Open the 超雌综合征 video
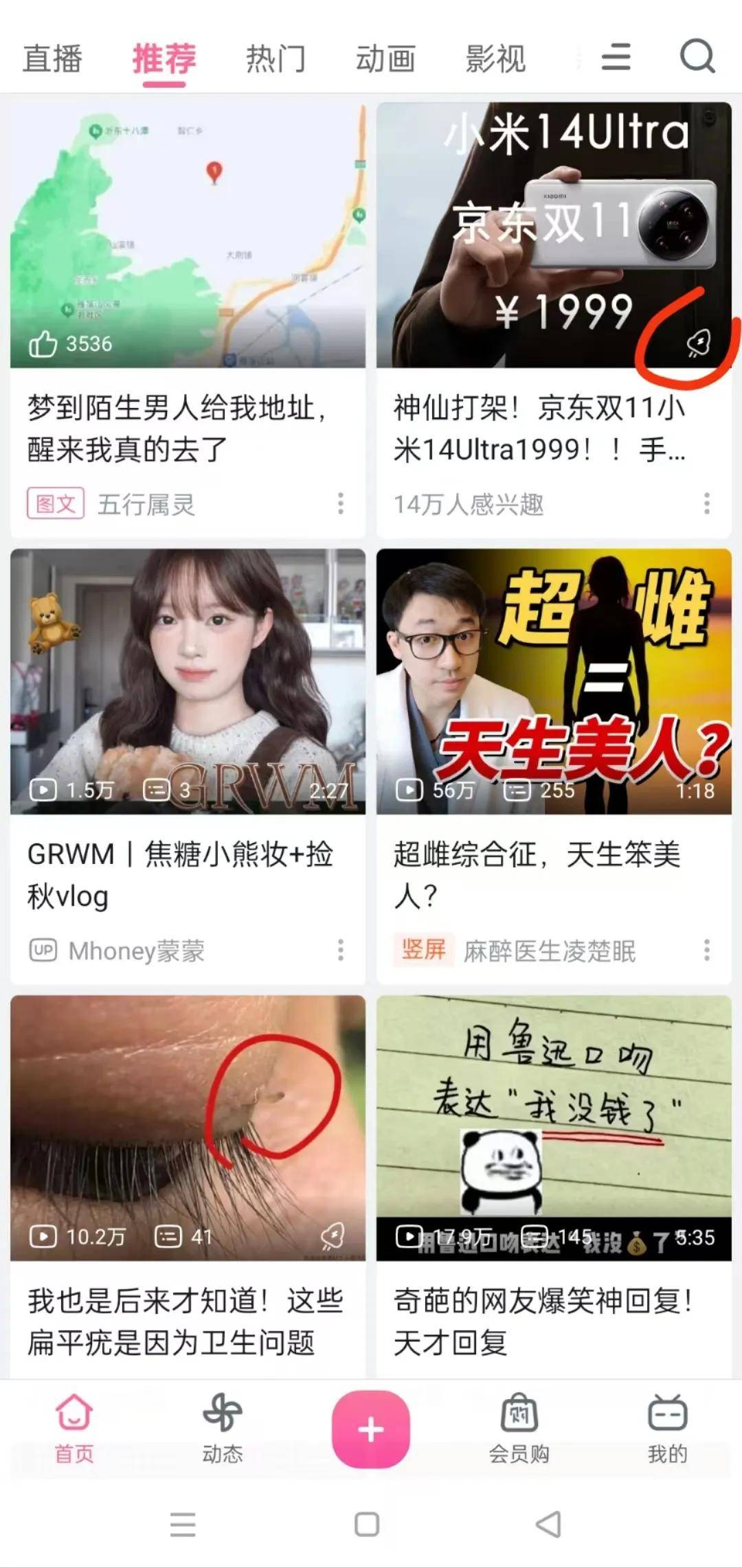 [554, 681]
